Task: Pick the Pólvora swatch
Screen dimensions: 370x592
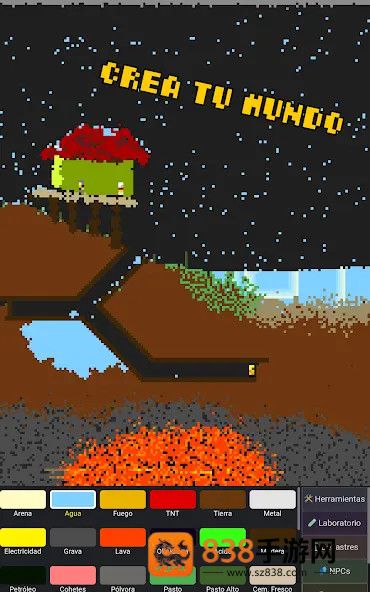Action: (123, 575)
